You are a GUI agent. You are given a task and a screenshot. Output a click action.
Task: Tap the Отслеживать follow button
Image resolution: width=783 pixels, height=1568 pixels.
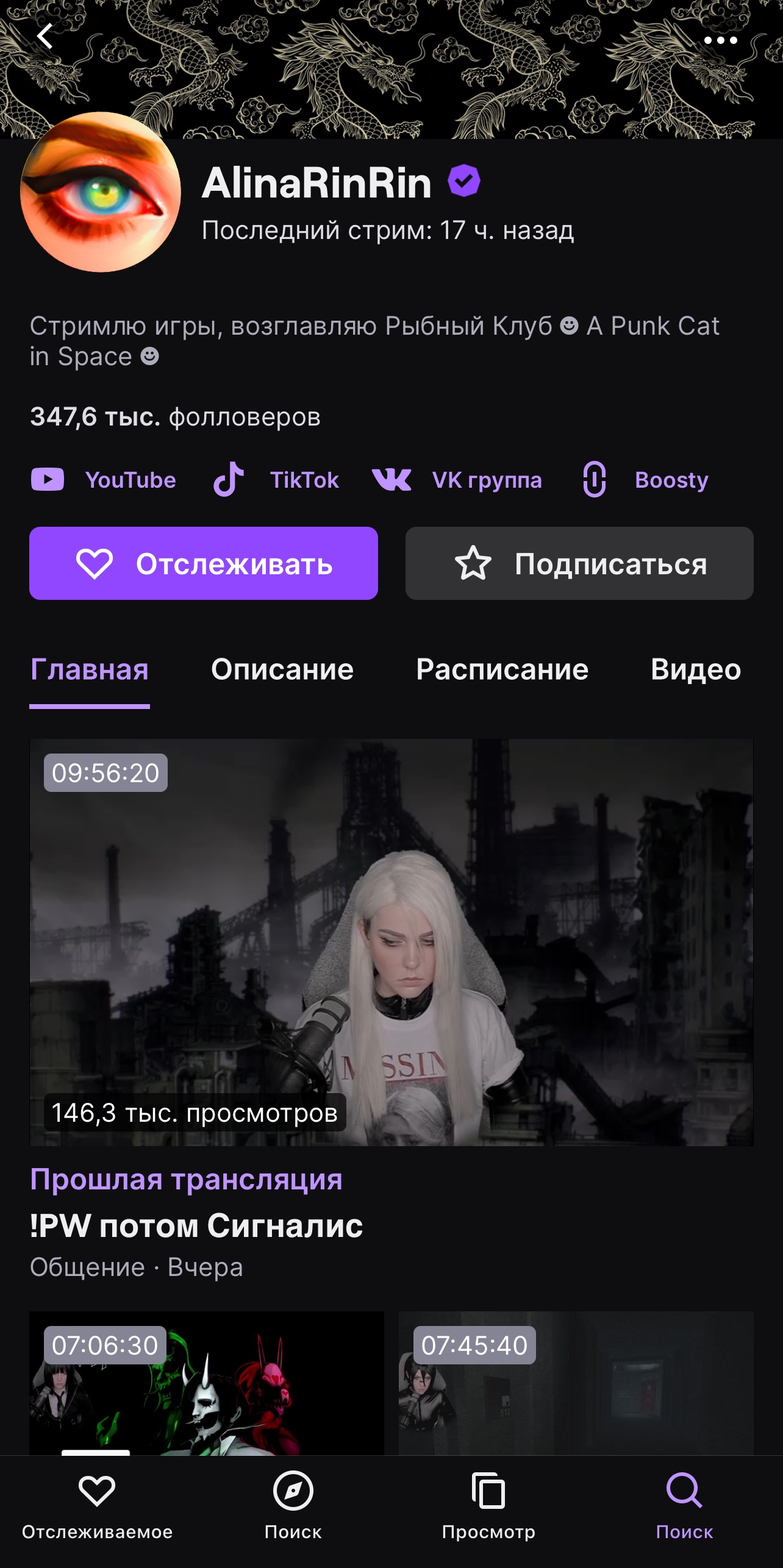[204, 563]
